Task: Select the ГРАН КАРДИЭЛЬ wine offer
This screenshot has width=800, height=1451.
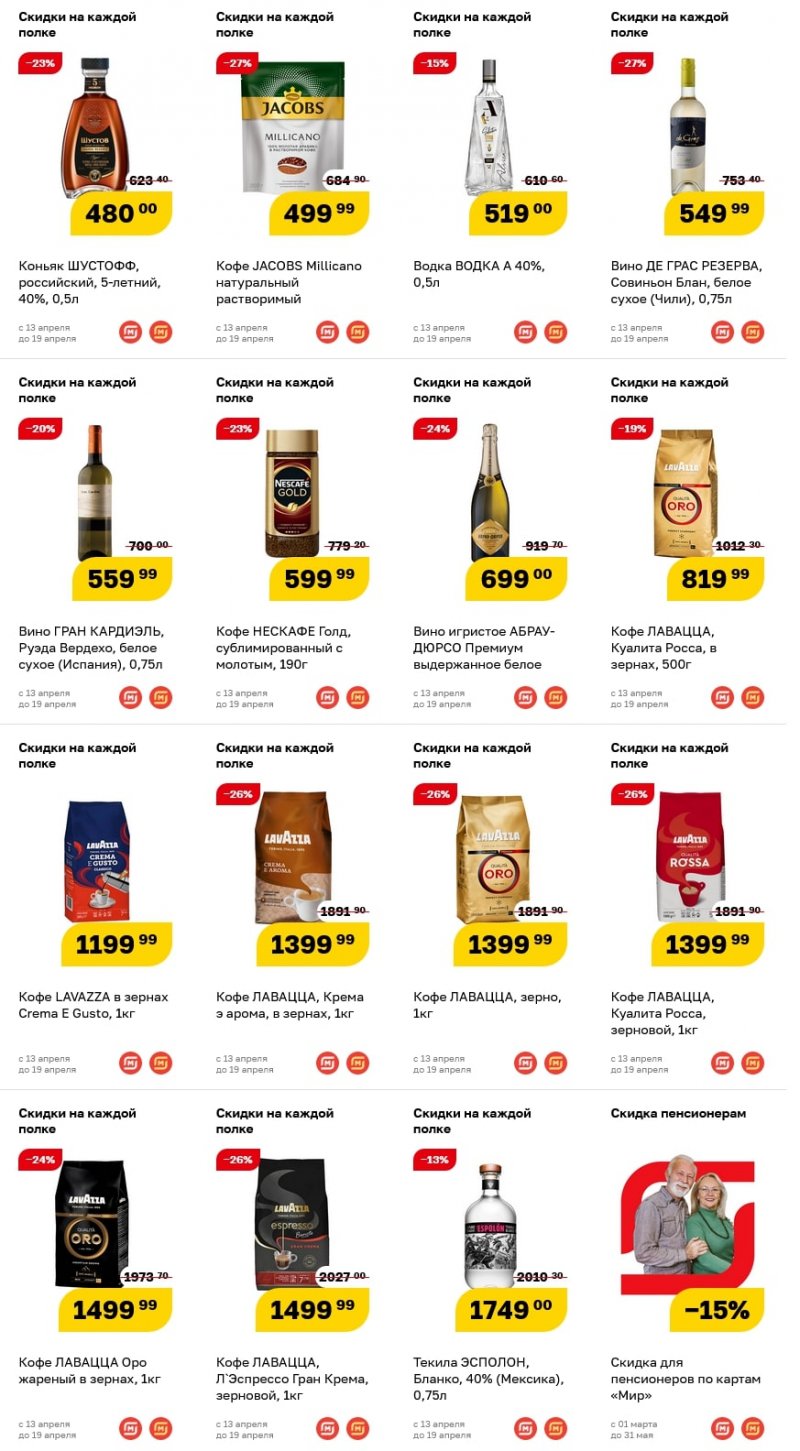Action: [x=95, y=647]
